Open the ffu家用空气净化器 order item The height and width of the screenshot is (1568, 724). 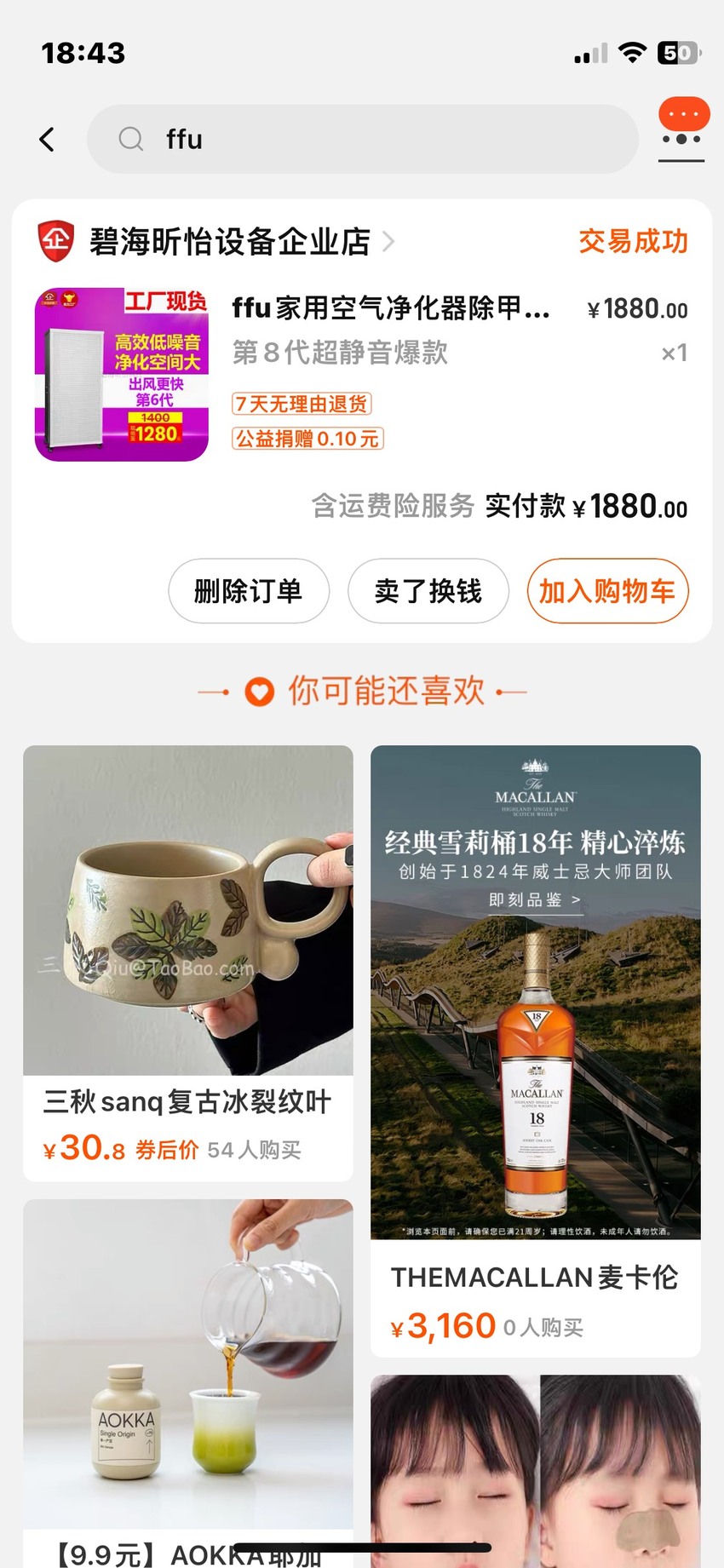361,374
